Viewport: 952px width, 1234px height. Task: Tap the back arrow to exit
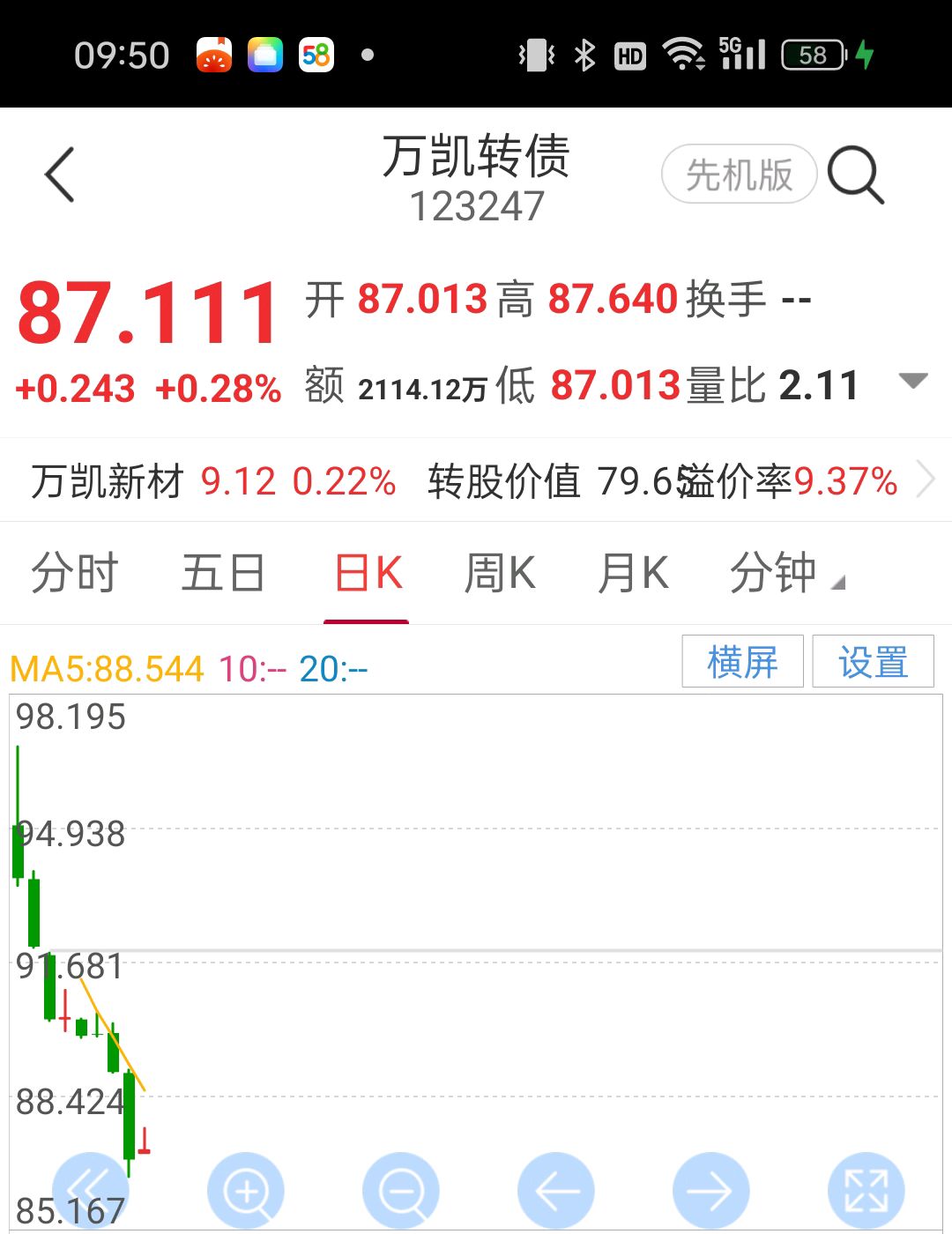pyautogui.click(x=58, y=174)
